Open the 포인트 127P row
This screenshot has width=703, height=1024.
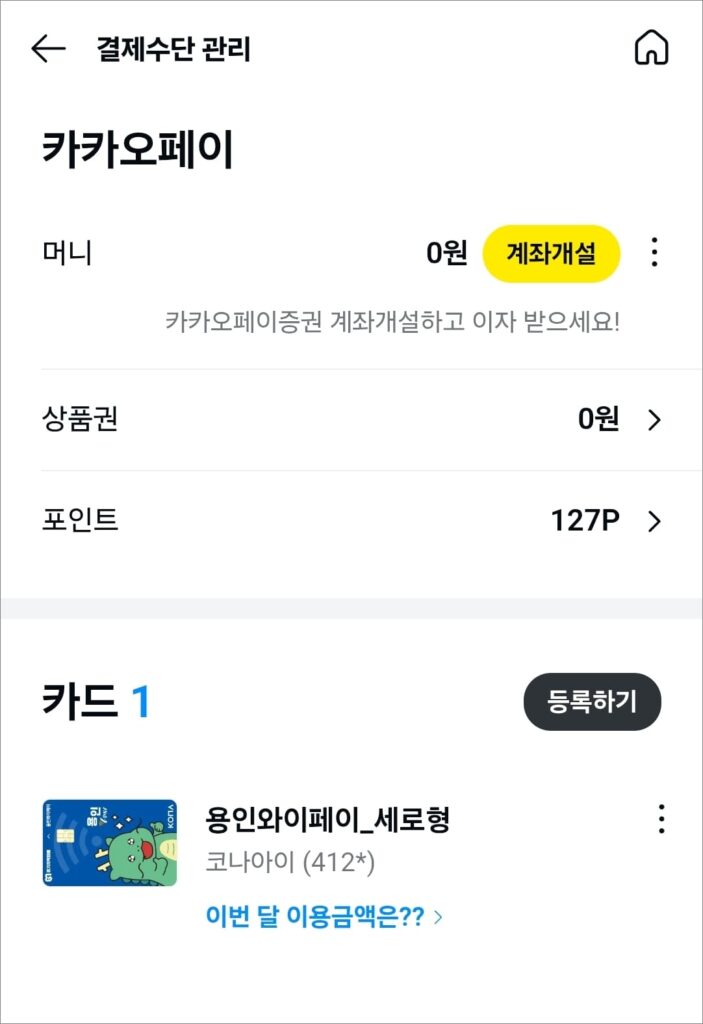click(x=351, y=521)
